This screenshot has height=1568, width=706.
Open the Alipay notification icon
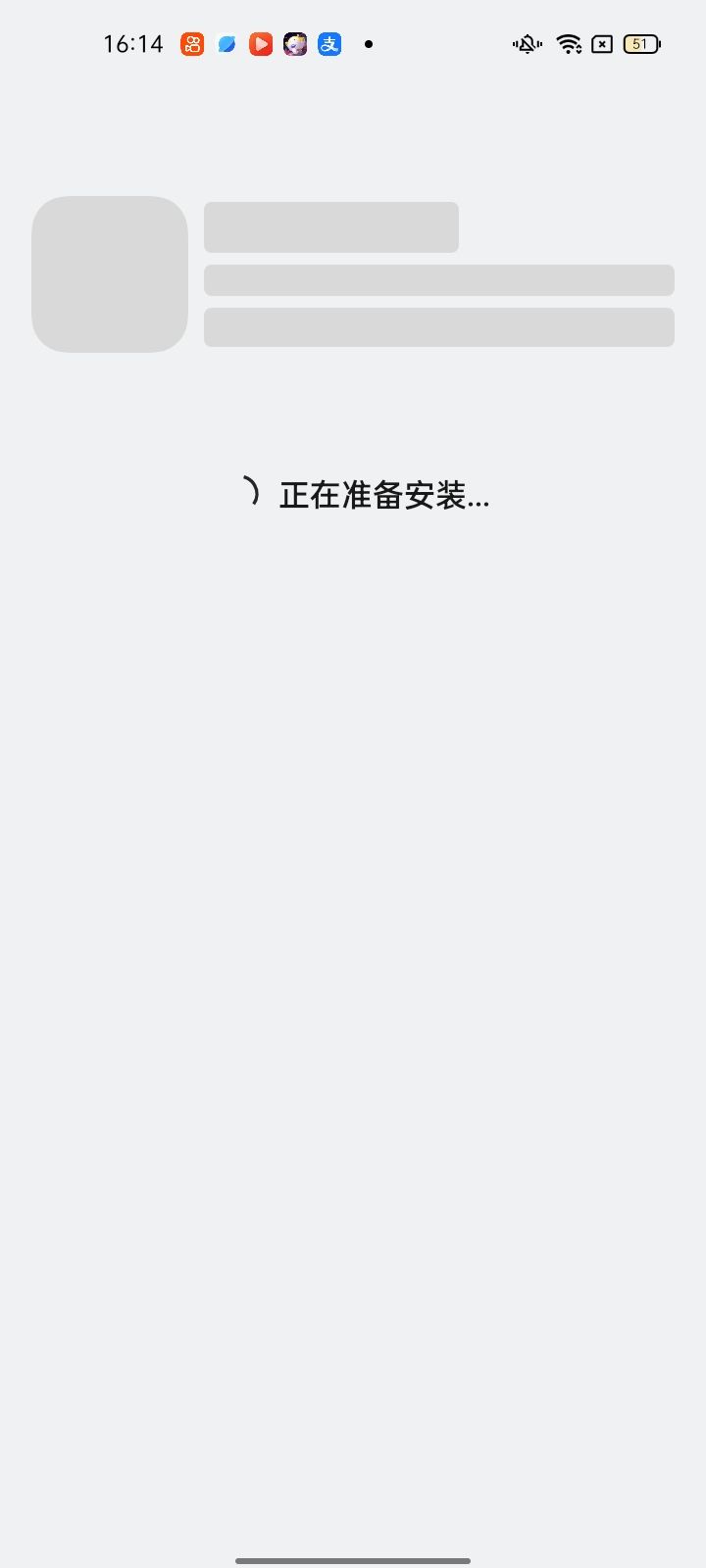coord(329,43)
